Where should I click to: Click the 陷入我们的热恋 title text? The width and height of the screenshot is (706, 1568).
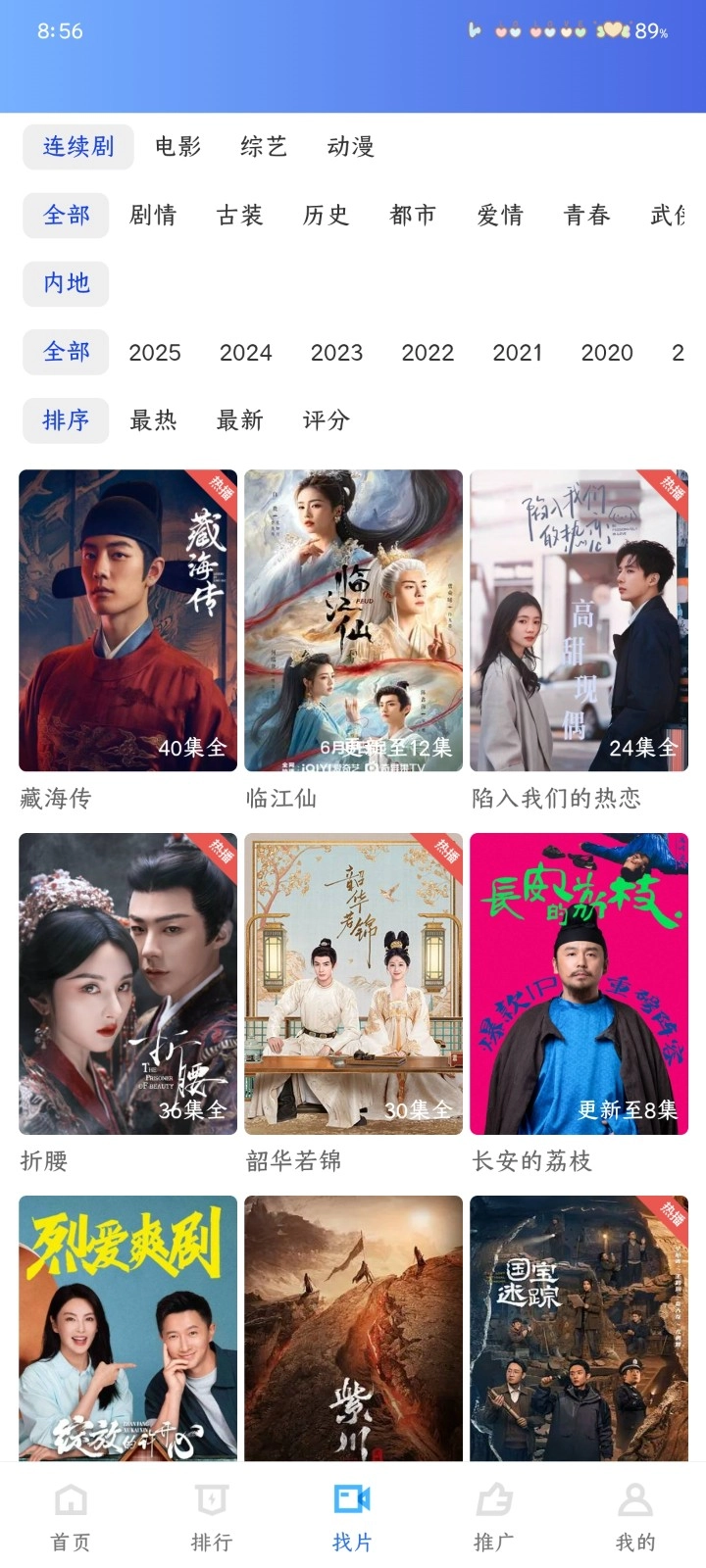[555, 801]
